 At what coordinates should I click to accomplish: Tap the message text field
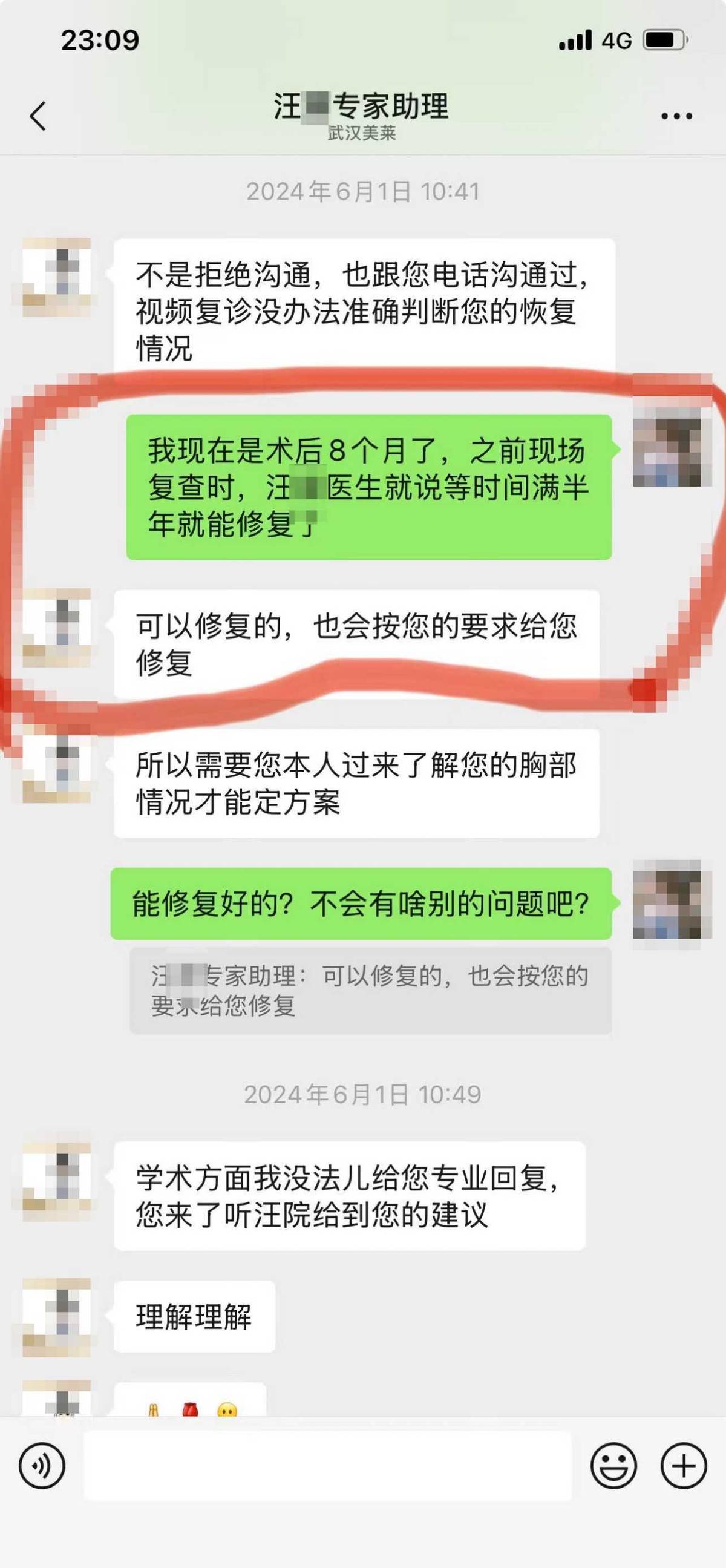tap(327, 1466)
